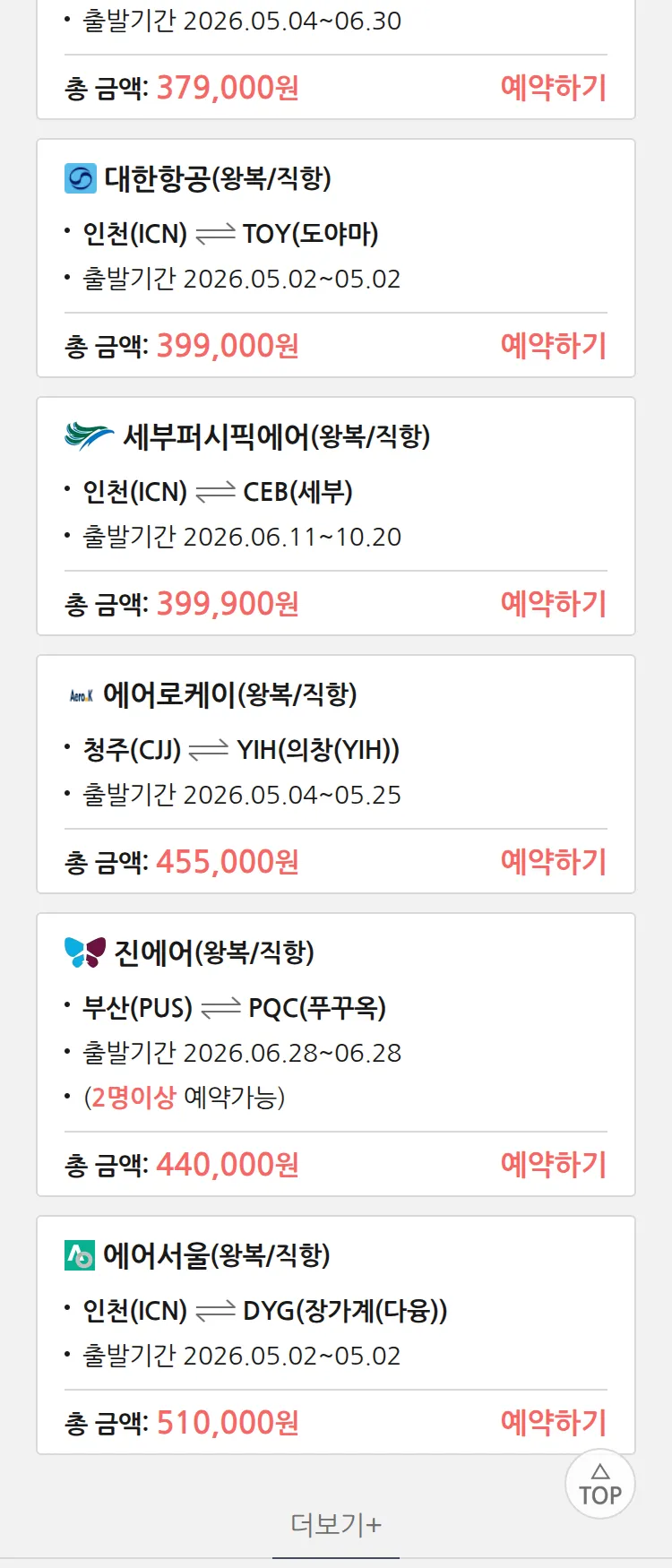Book the 에어로케이 청주 flight

point(553,862)
